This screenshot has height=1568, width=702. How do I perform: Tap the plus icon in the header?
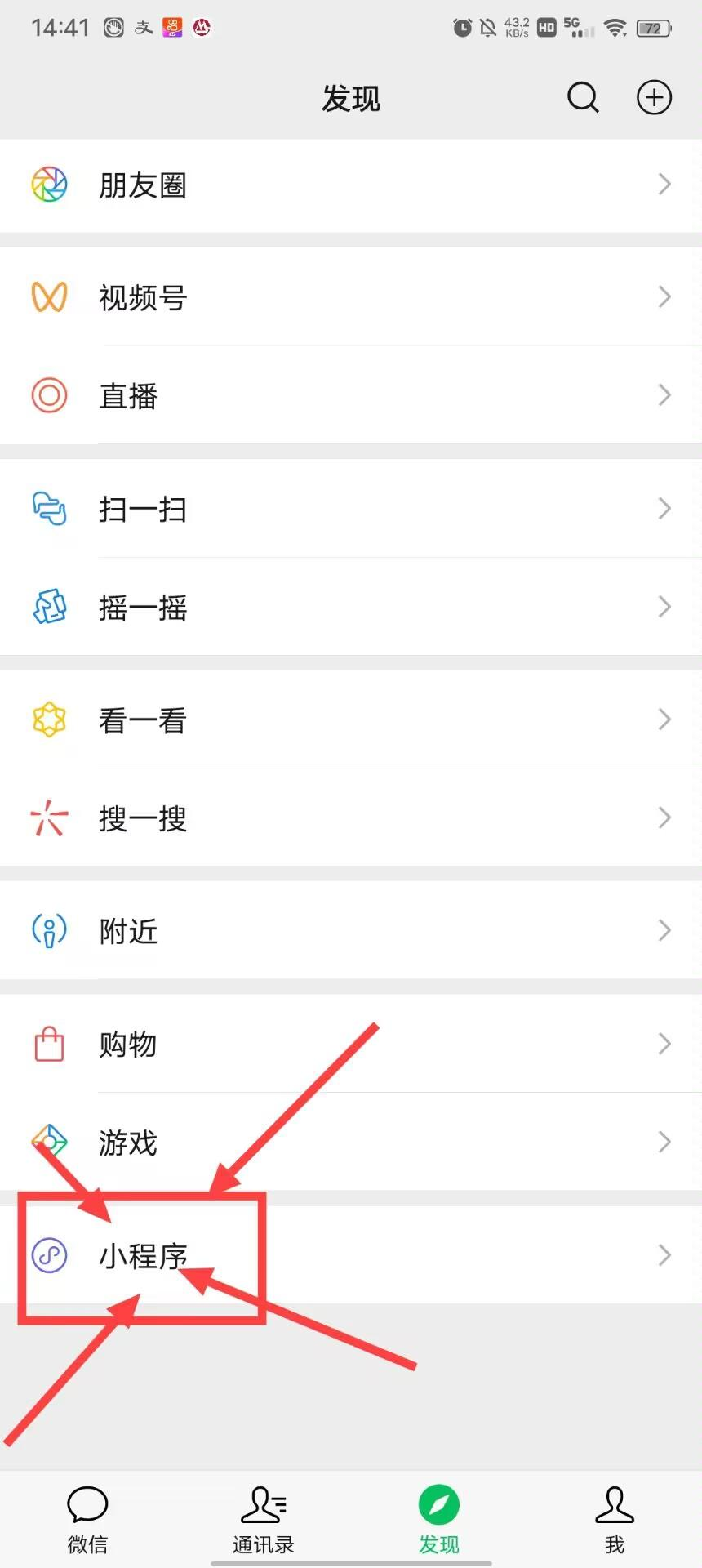654,98
